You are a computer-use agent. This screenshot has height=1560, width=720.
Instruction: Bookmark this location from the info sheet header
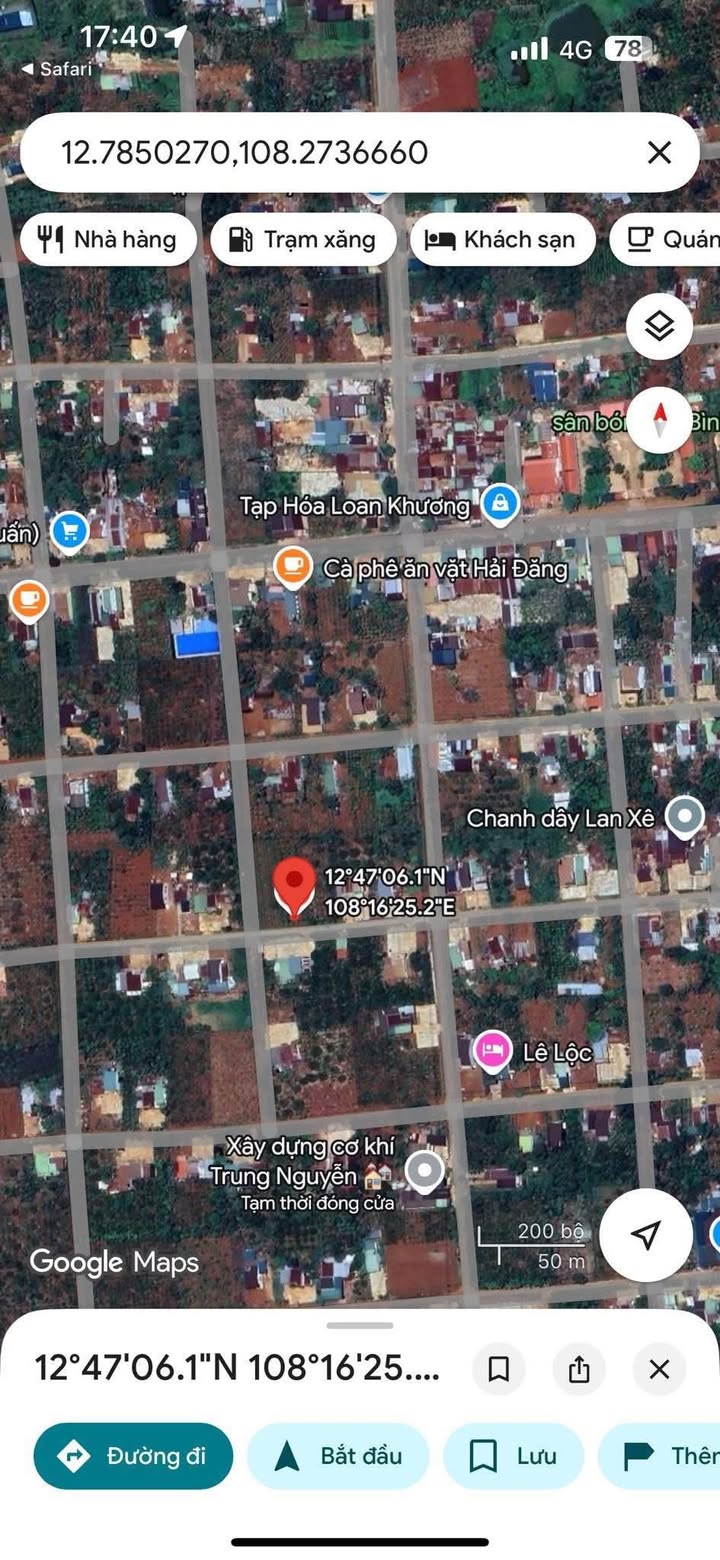pos(498,1369)
